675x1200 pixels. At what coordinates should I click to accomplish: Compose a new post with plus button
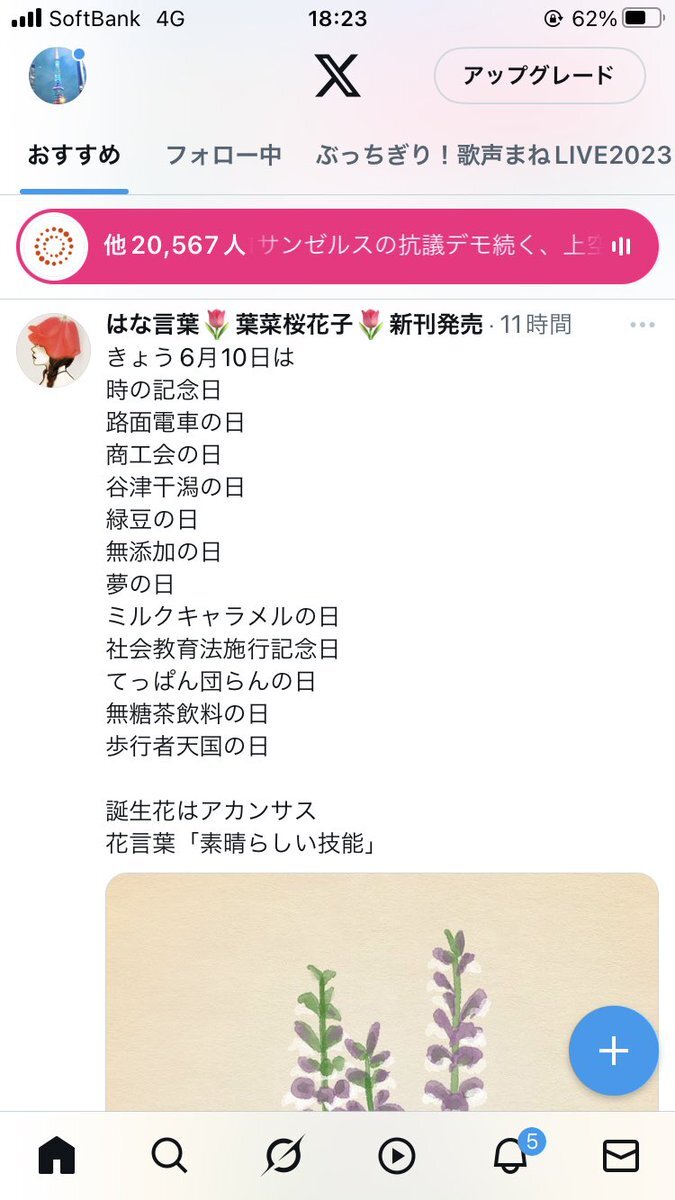[613, 1051]
